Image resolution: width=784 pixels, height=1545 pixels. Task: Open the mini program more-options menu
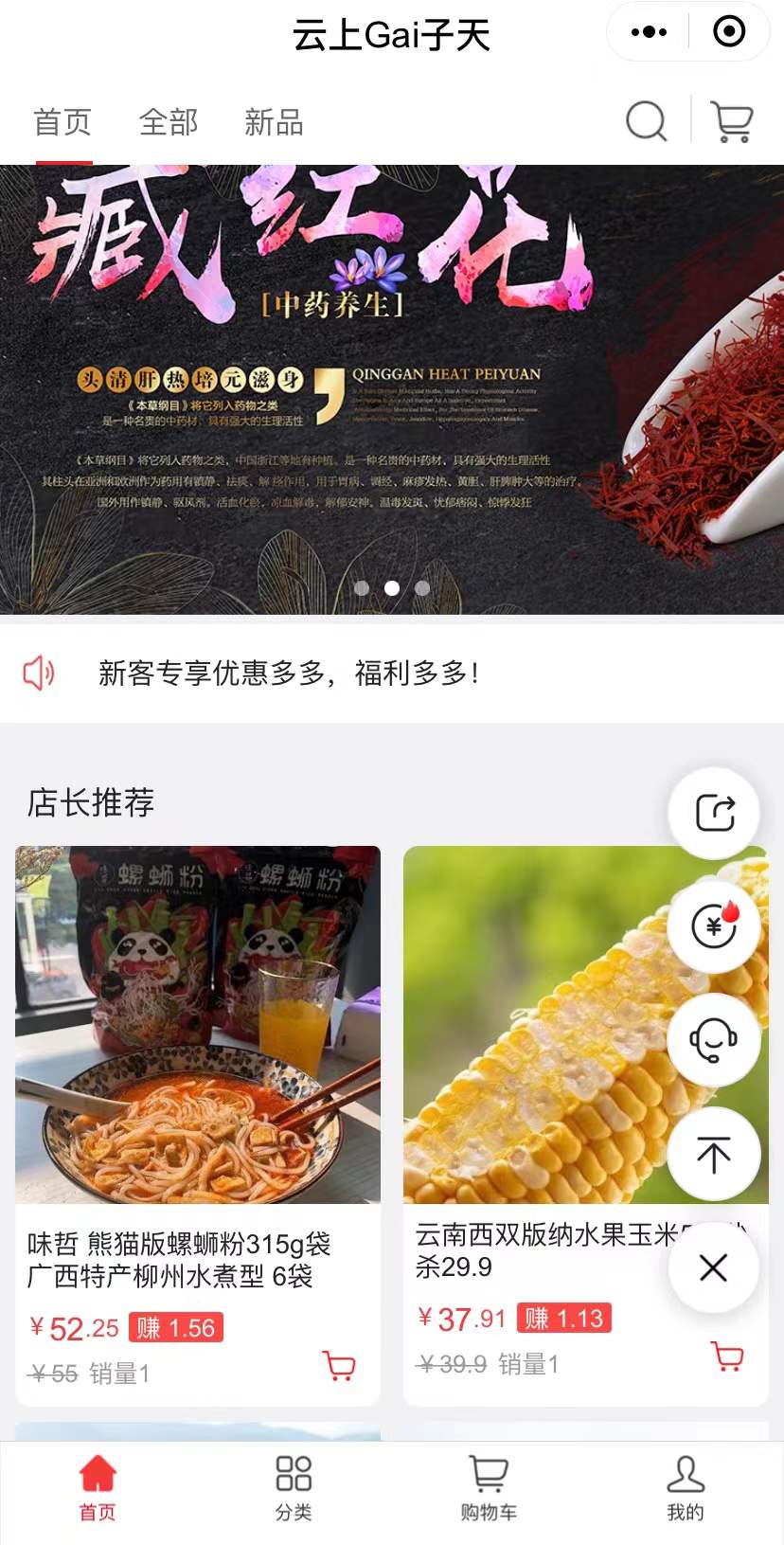click(649, 32)
